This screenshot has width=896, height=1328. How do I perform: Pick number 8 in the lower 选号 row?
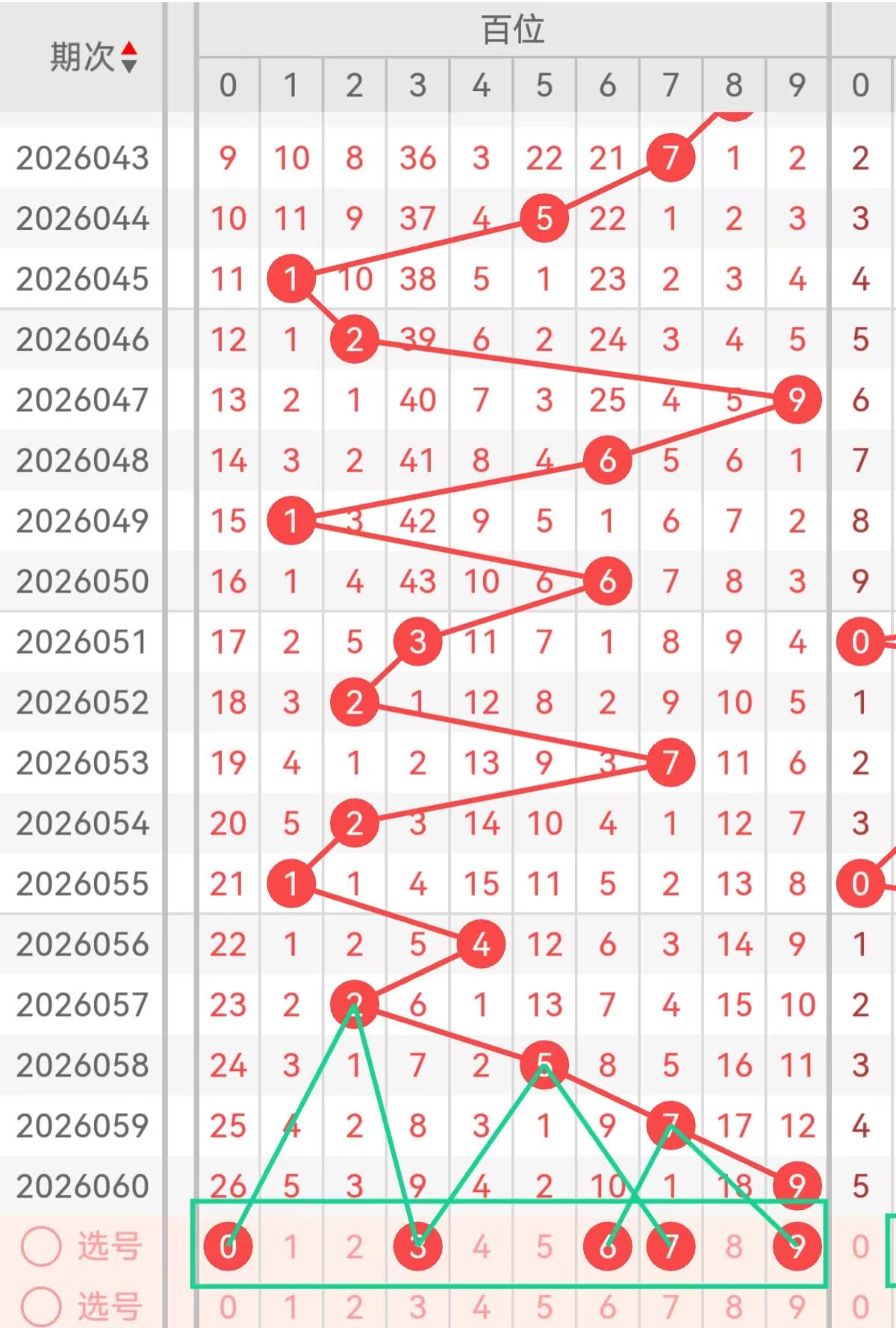[734, 1306]
